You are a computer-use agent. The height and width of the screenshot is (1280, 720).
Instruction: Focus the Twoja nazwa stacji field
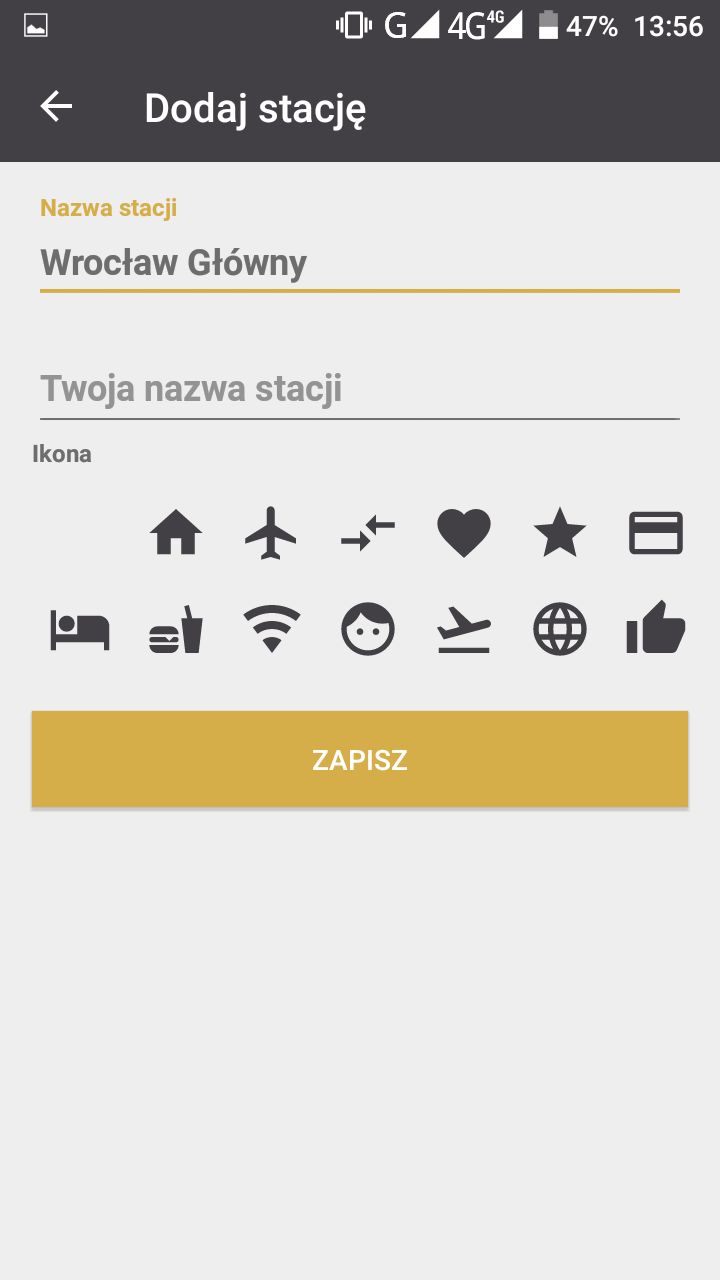[360, 389]
